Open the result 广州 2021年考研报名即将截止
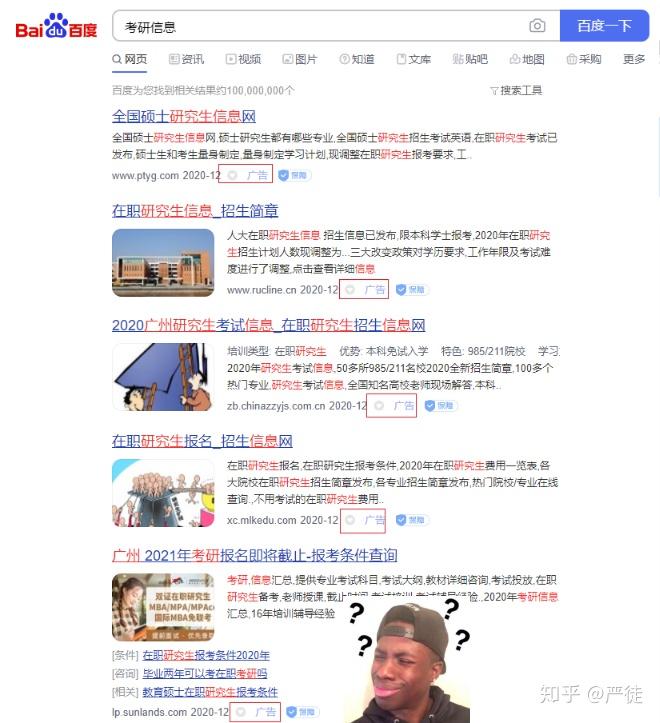 [254, 555]
